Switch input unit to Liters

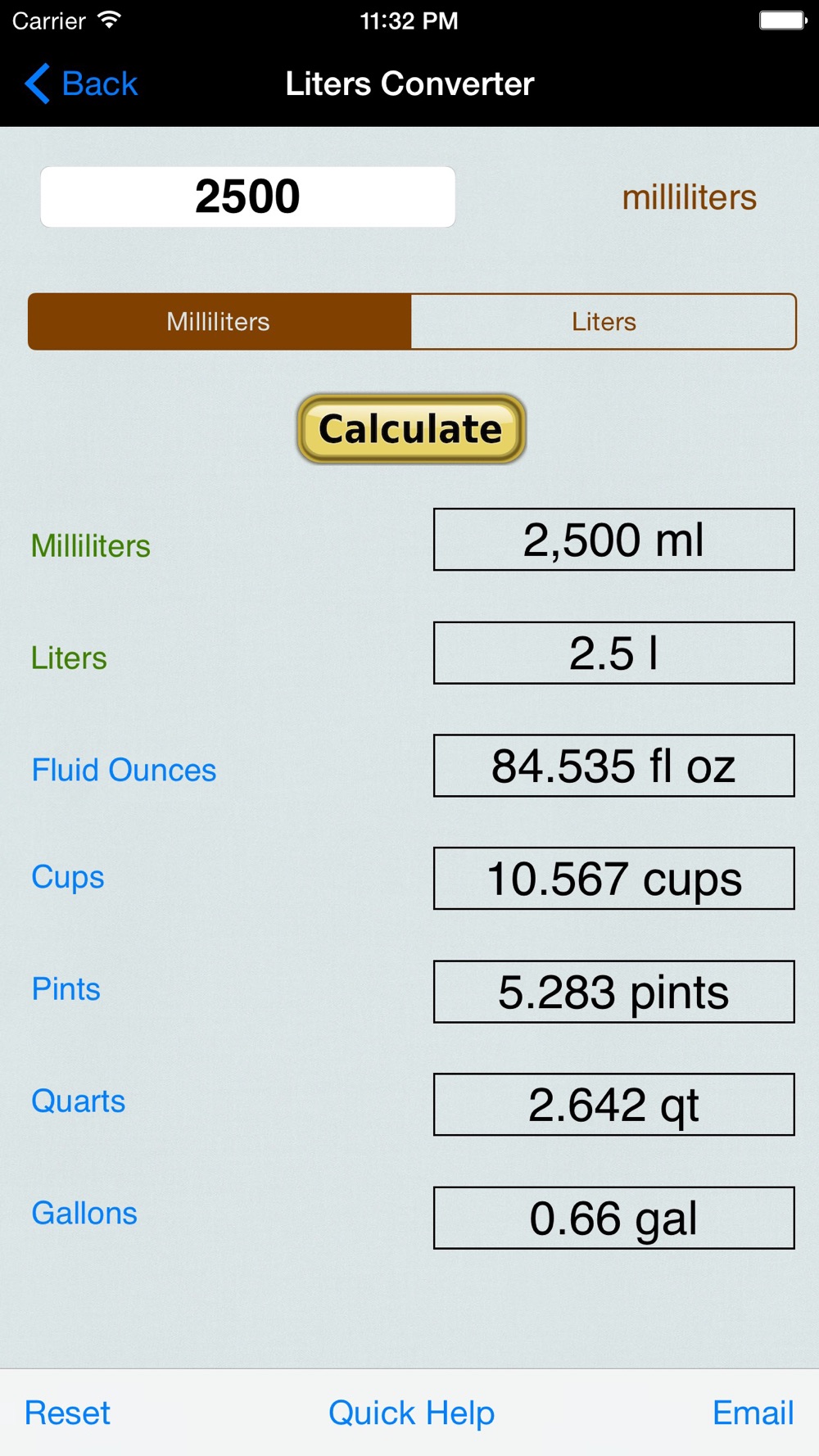tap(604, 322)
